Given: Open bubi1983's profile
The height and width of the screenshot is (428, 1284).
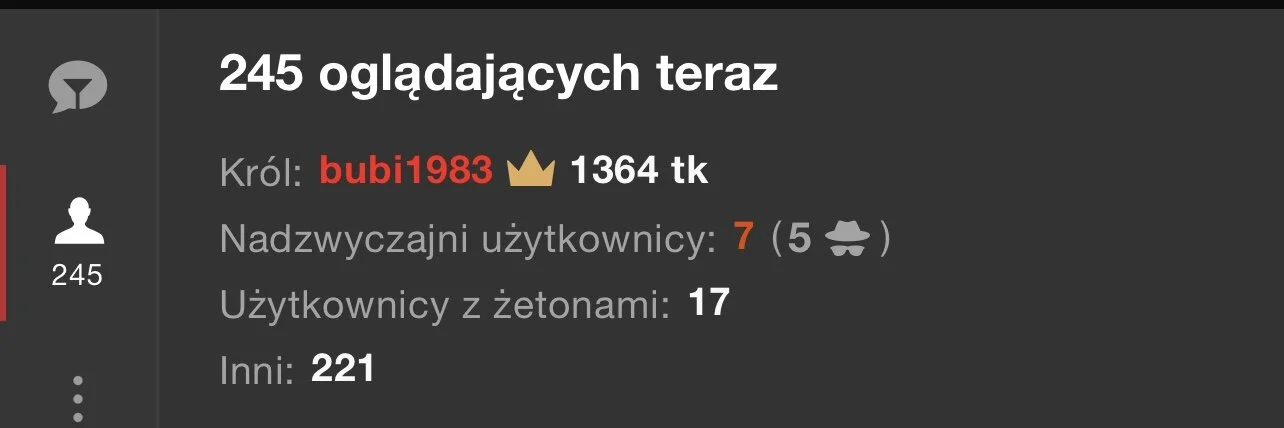Looking at the screenshot, I should click(406, 172).
